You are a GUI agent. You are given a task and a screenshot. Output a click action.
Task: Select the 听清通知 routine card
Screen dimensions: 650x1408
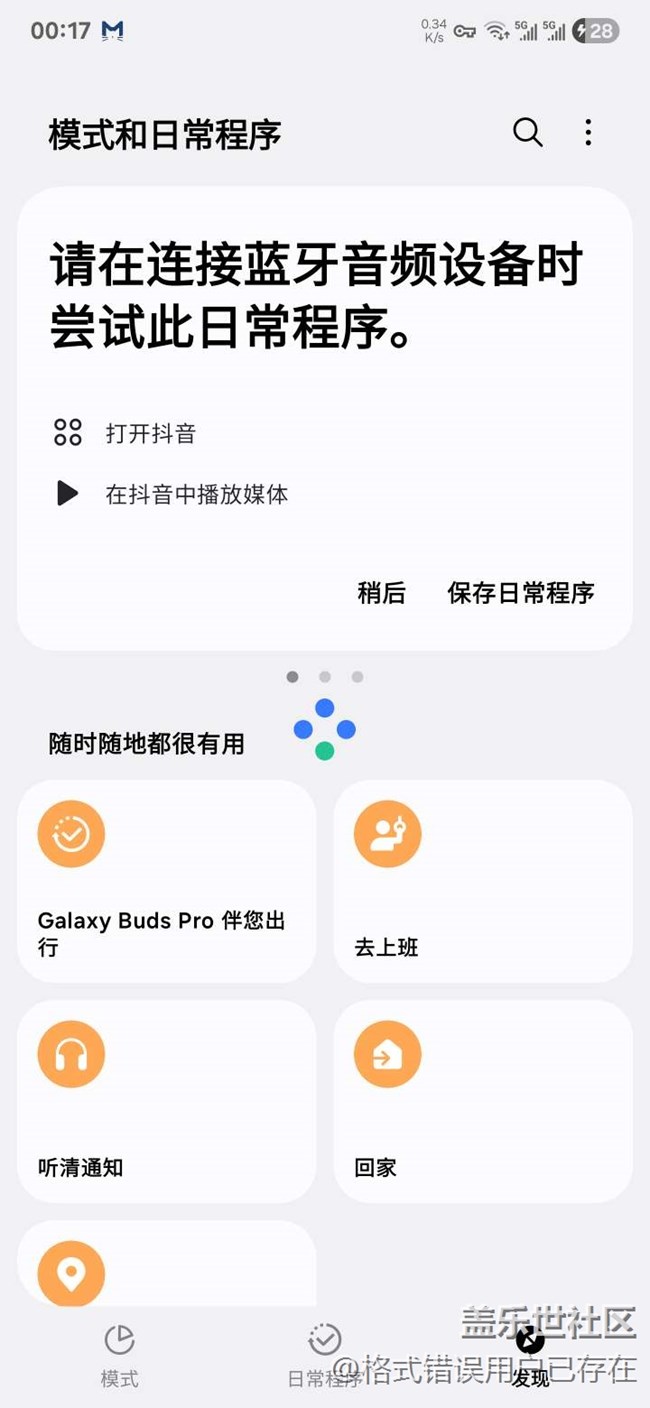(166, 1101)
